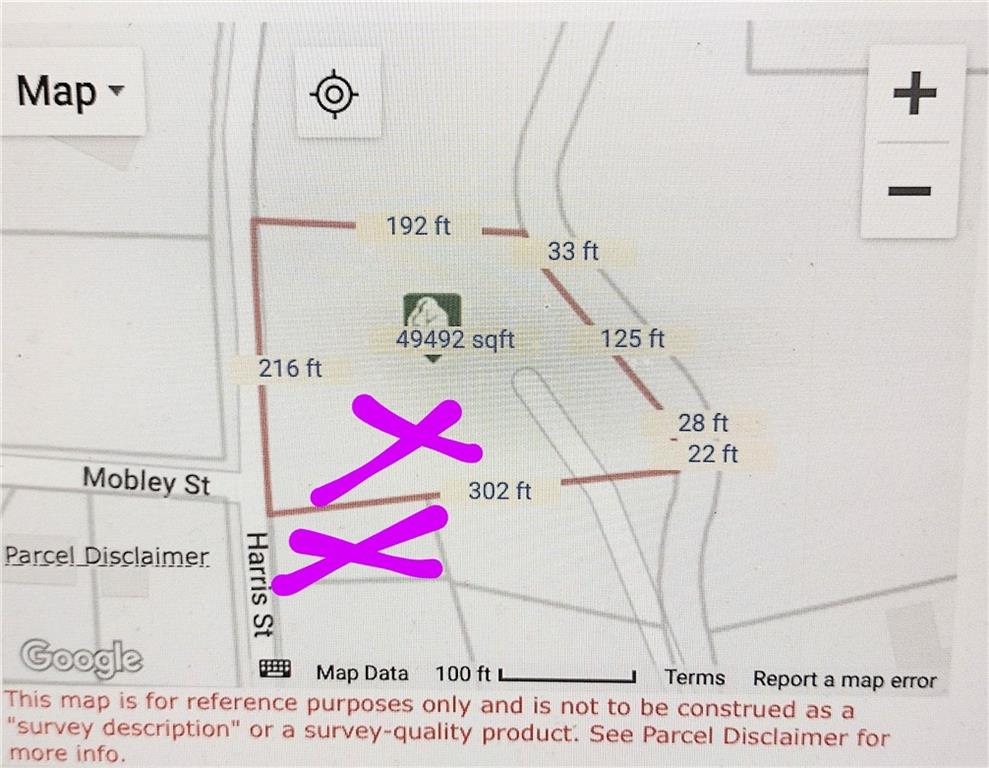Zoom in with the plus button
This screenshot has width=989, height=768.
point(913,95)
